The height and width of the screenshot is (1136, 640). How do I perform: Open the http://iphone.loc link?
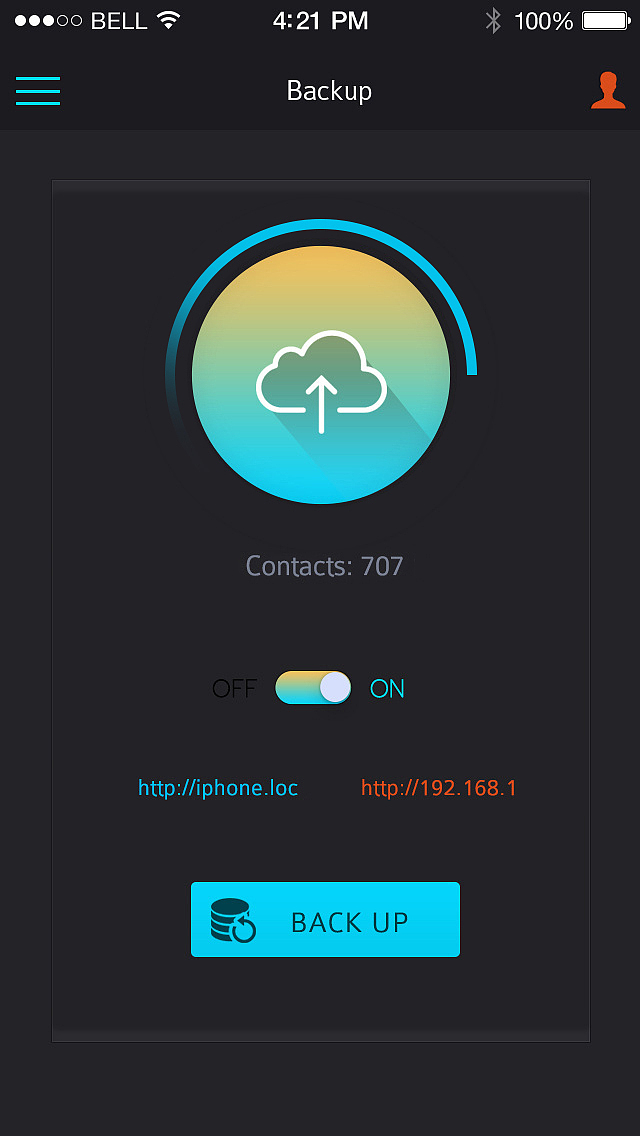pyautogui.click(x=218, y=788)
